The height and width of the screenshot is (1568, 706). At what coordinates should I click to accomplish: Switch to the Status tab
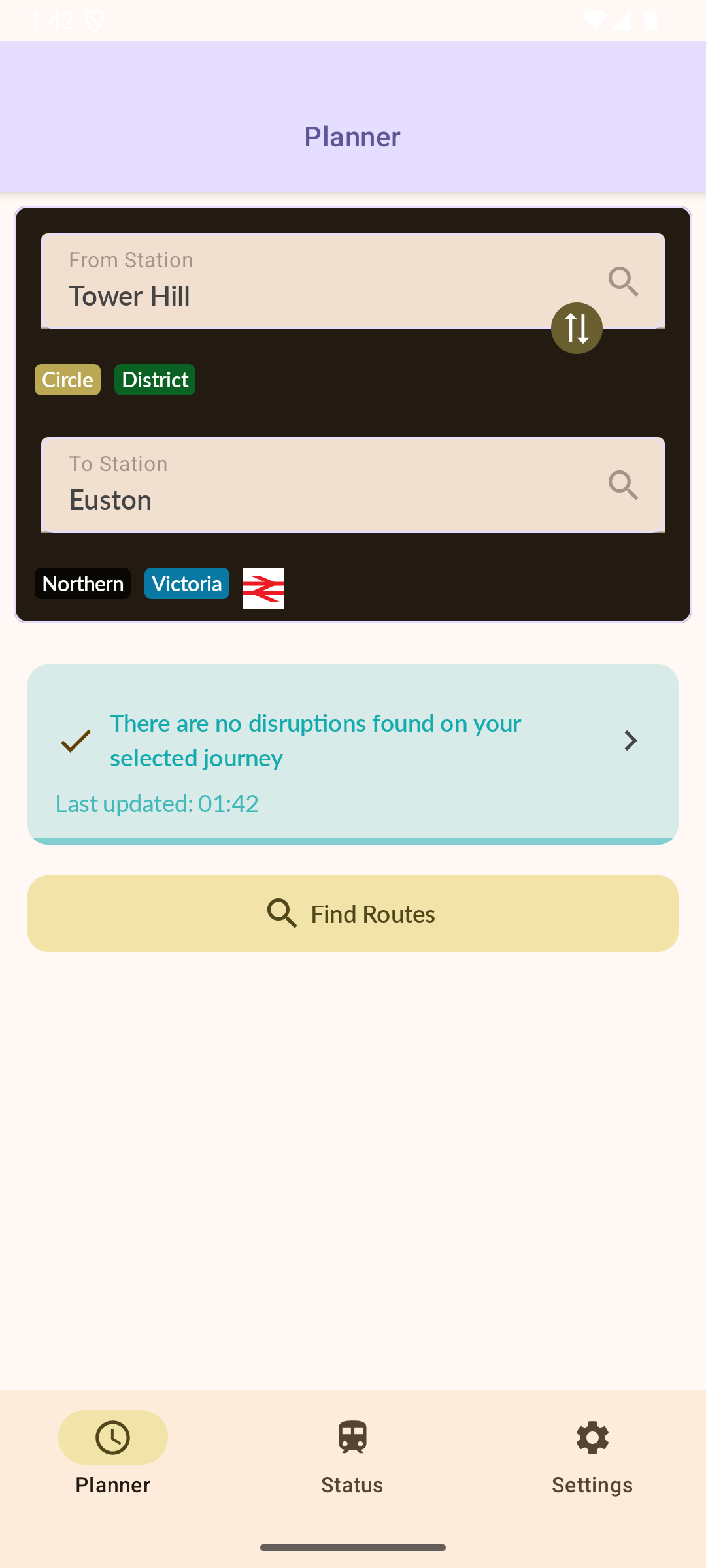click(352, 1463)
